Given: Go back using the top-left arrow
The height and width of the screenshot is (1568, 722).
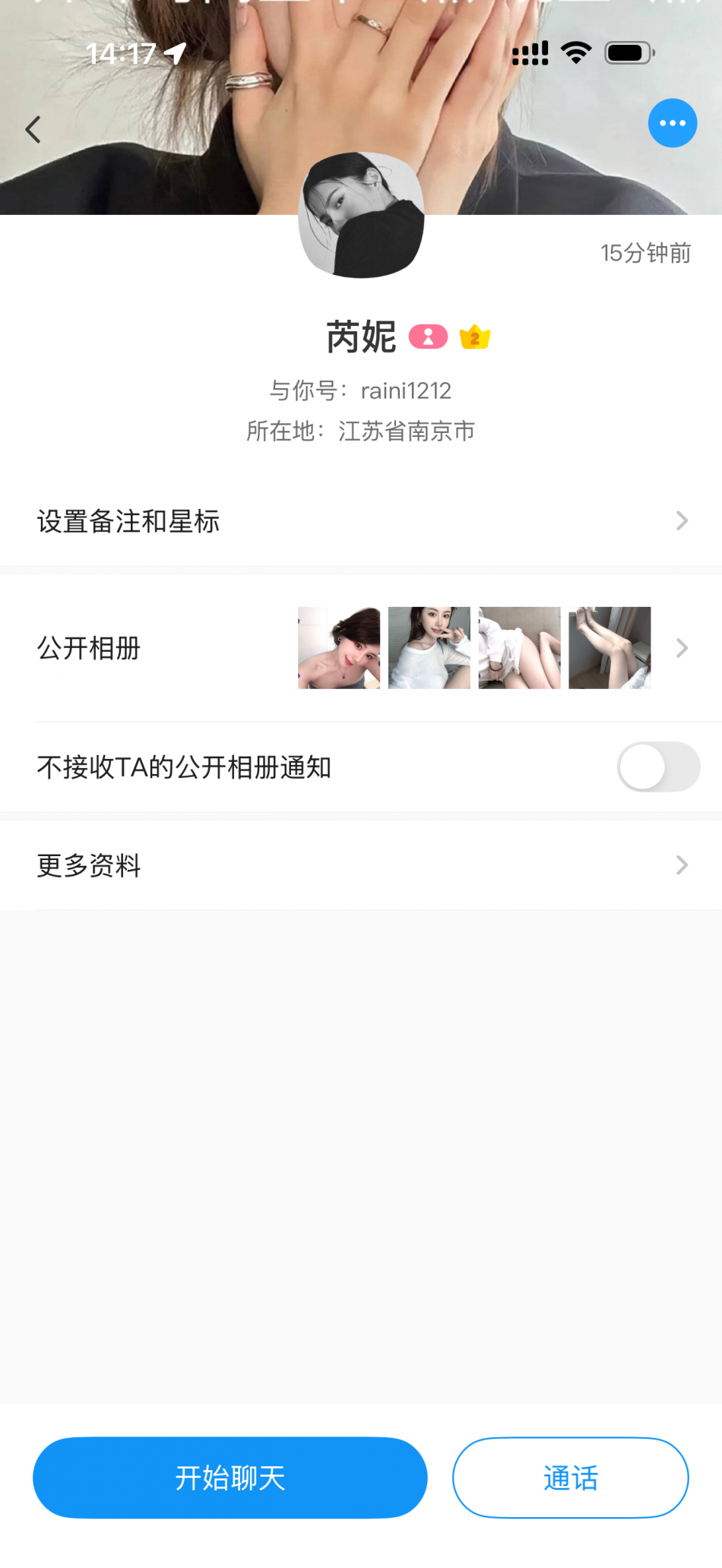Looking at the screenshot, I should point(33,130).
